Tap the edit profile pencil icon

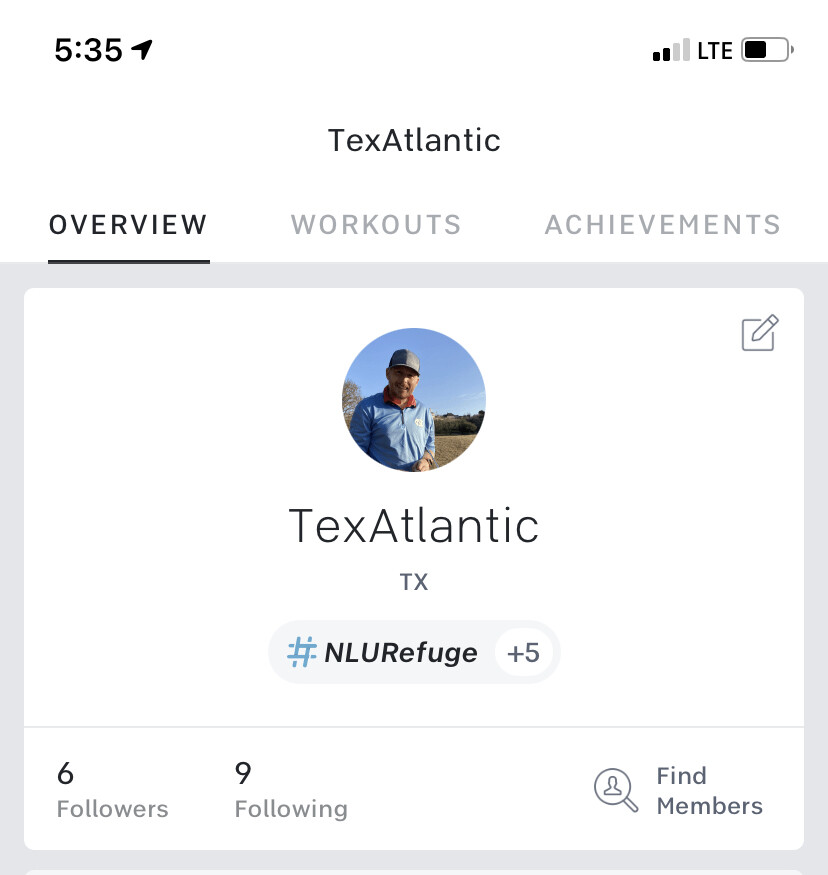point(759,333)
